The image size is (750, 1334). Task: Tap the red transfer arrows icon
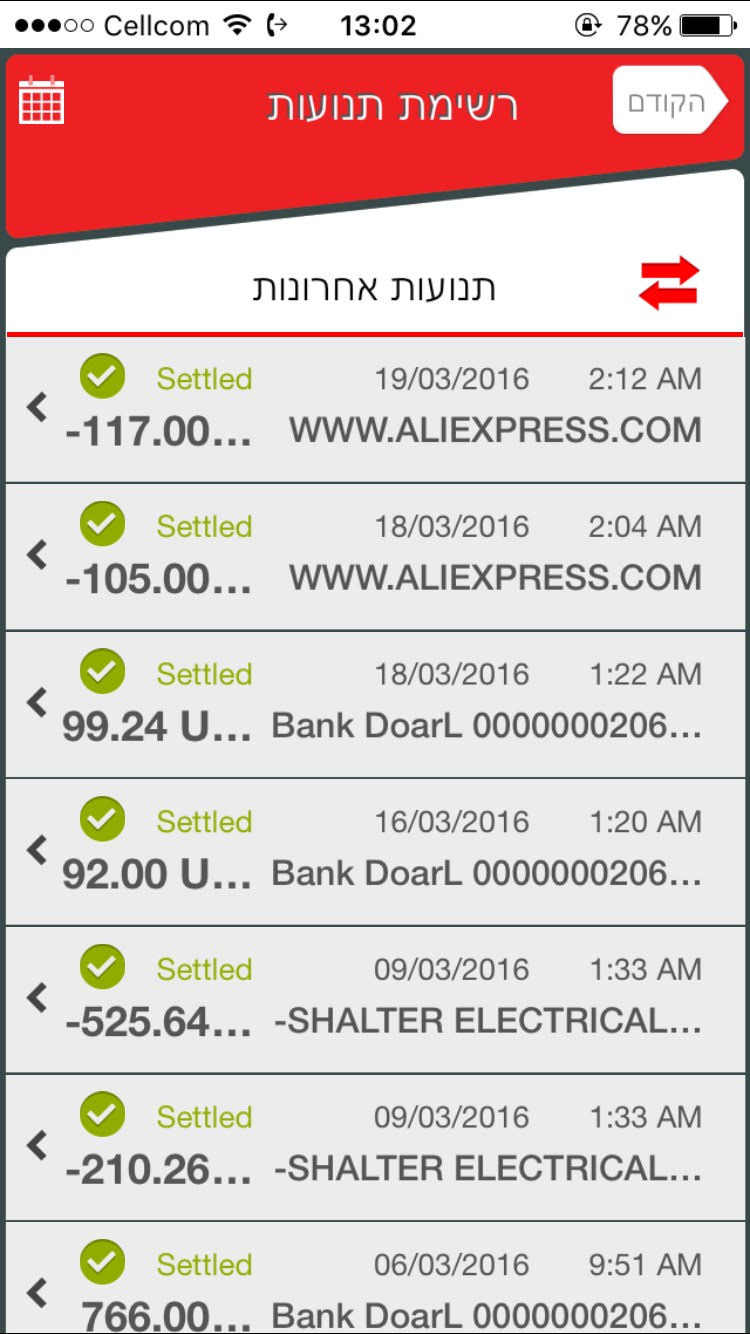668,283
